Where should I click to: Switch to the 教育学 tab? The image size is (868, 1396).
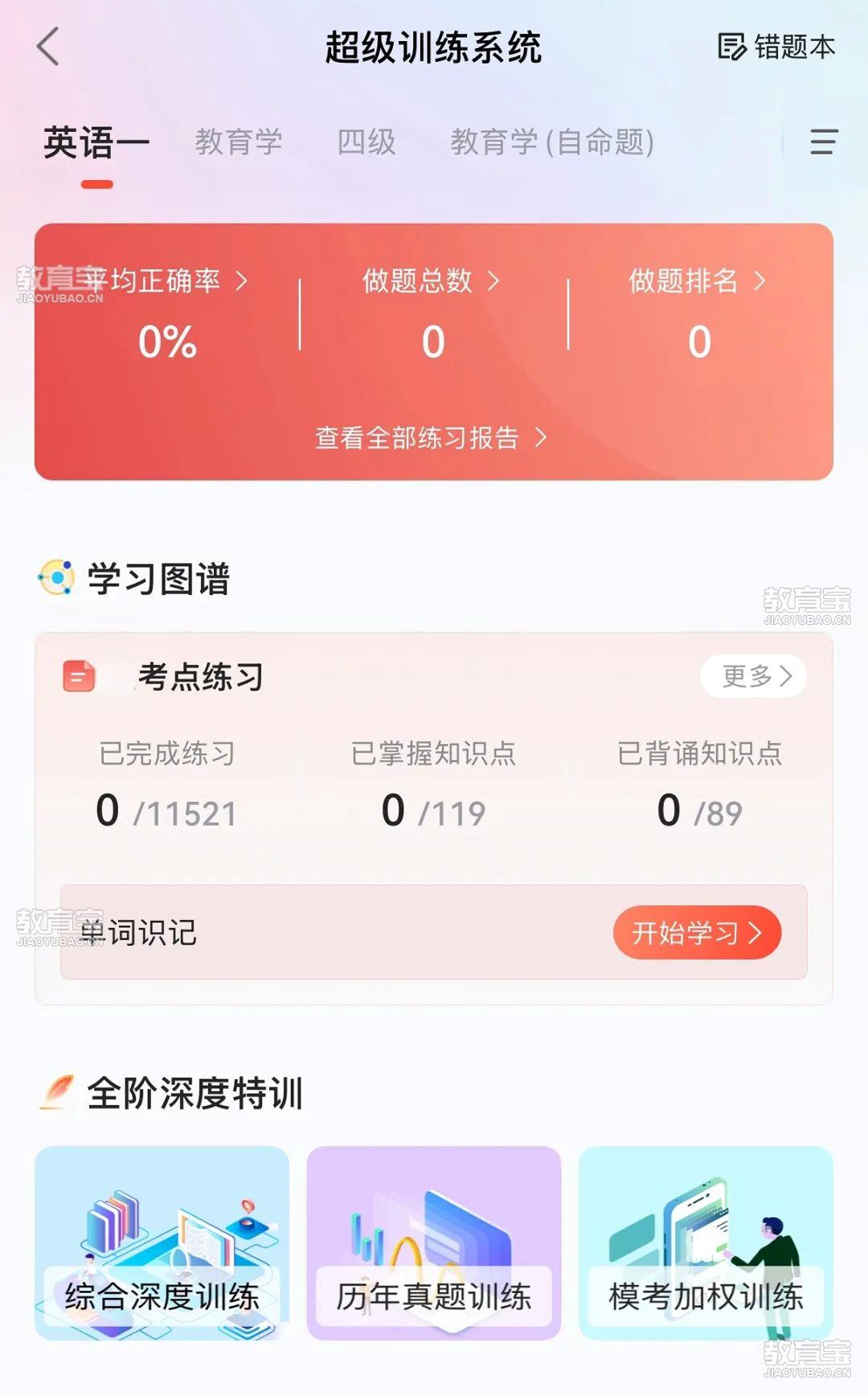(x=239, y=142)
